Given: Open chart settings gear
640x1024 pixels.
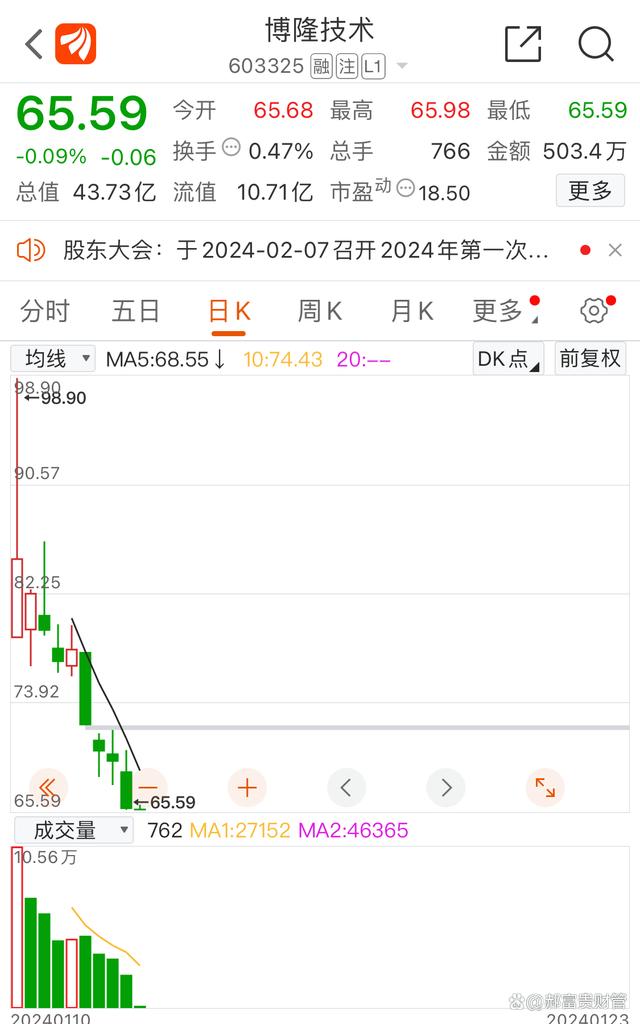Looking at the screenshot, I should [x=594, y=312].
